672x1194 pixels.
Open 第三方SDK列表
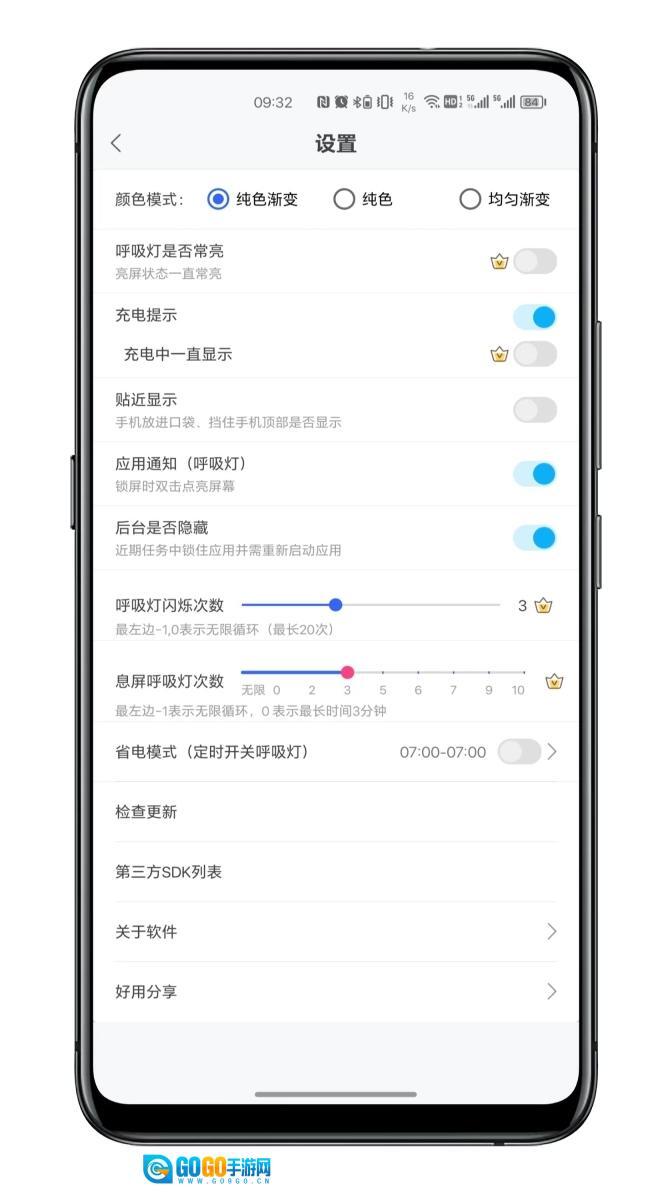[335, 872]
